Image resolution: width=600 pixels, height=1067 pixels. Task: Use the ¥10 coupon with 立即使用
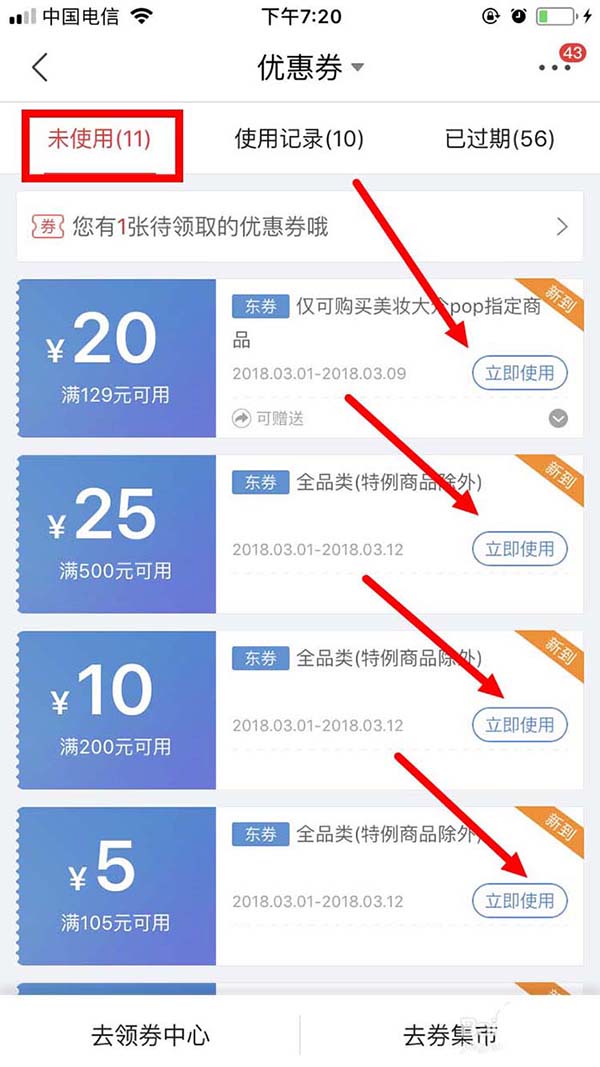(x=519, y=724)
